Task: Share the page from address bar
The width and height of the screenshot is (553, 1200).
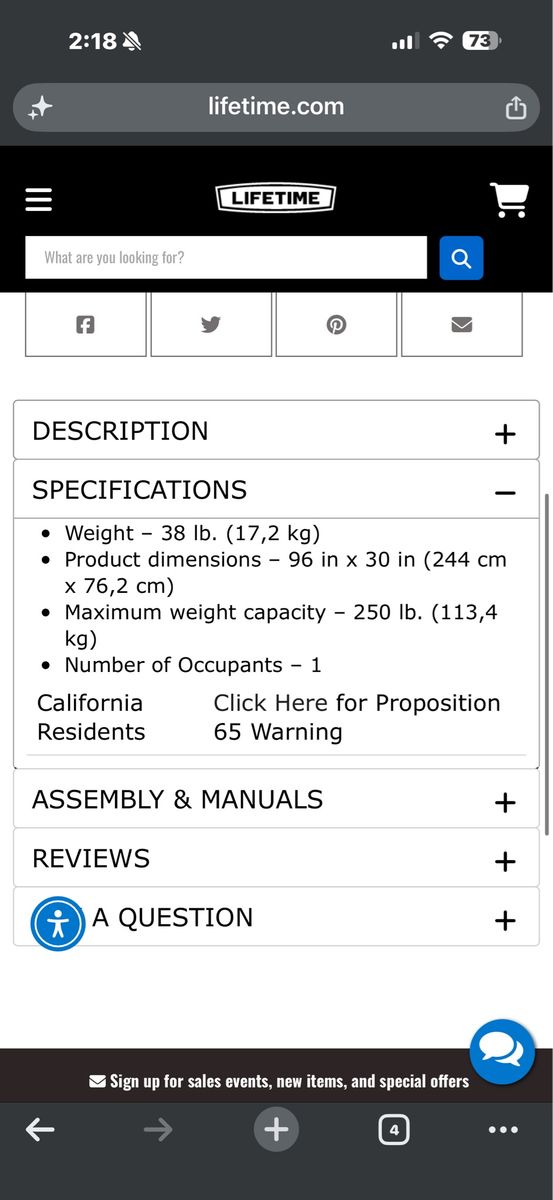Action: pyautogui.click(x=516, y=107)
